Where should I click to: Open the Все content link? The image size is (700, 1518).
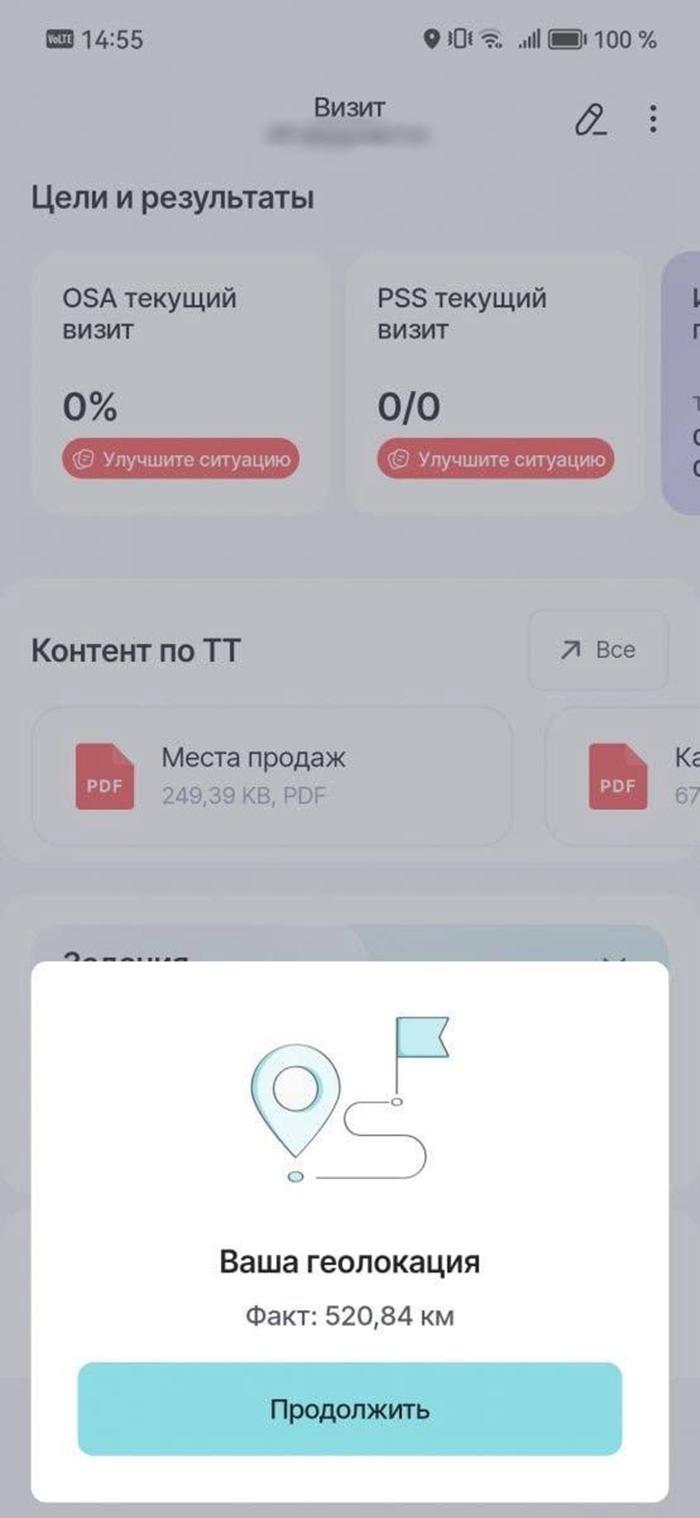tap(598, 650)
